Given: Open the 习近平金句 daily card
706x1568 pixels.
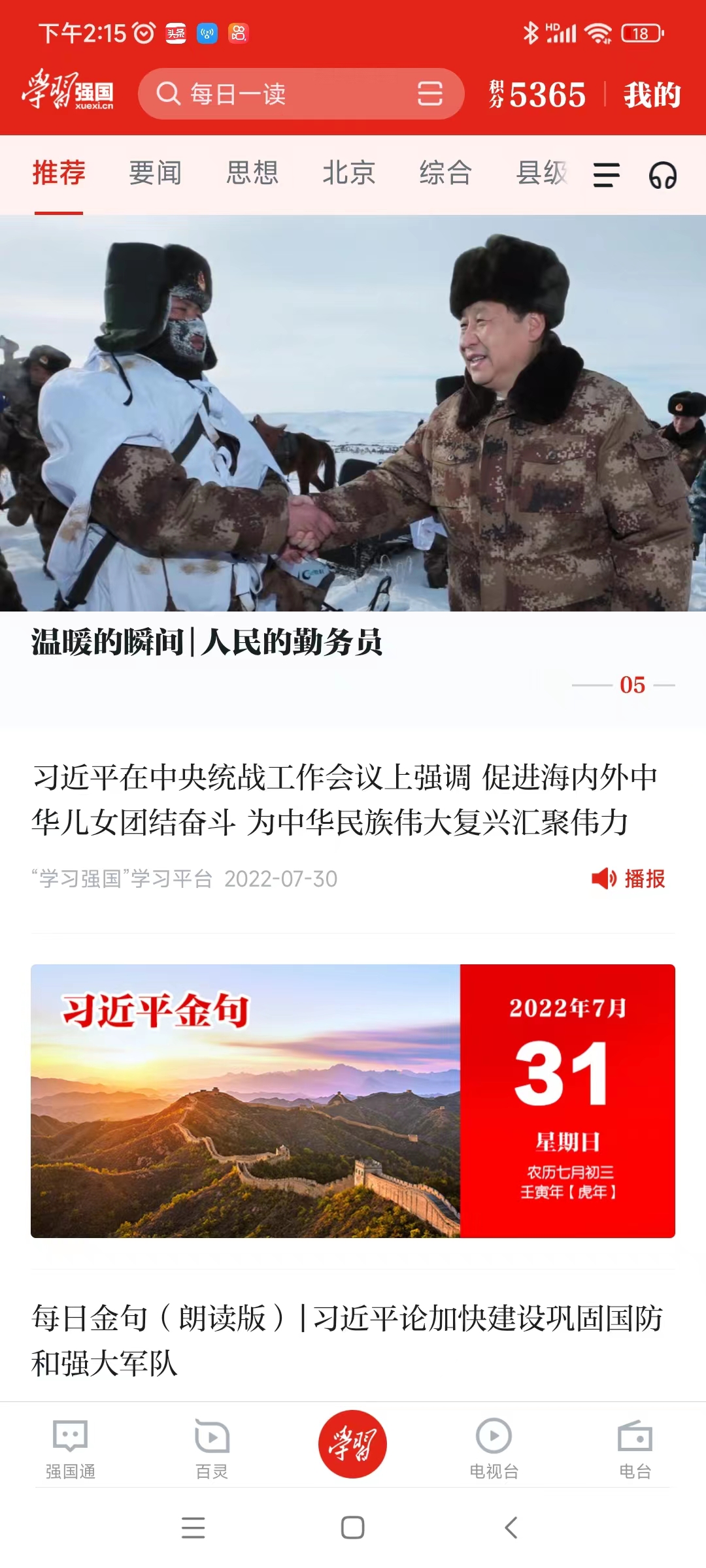Looking at the screenshot, I should pos(353,1101).
